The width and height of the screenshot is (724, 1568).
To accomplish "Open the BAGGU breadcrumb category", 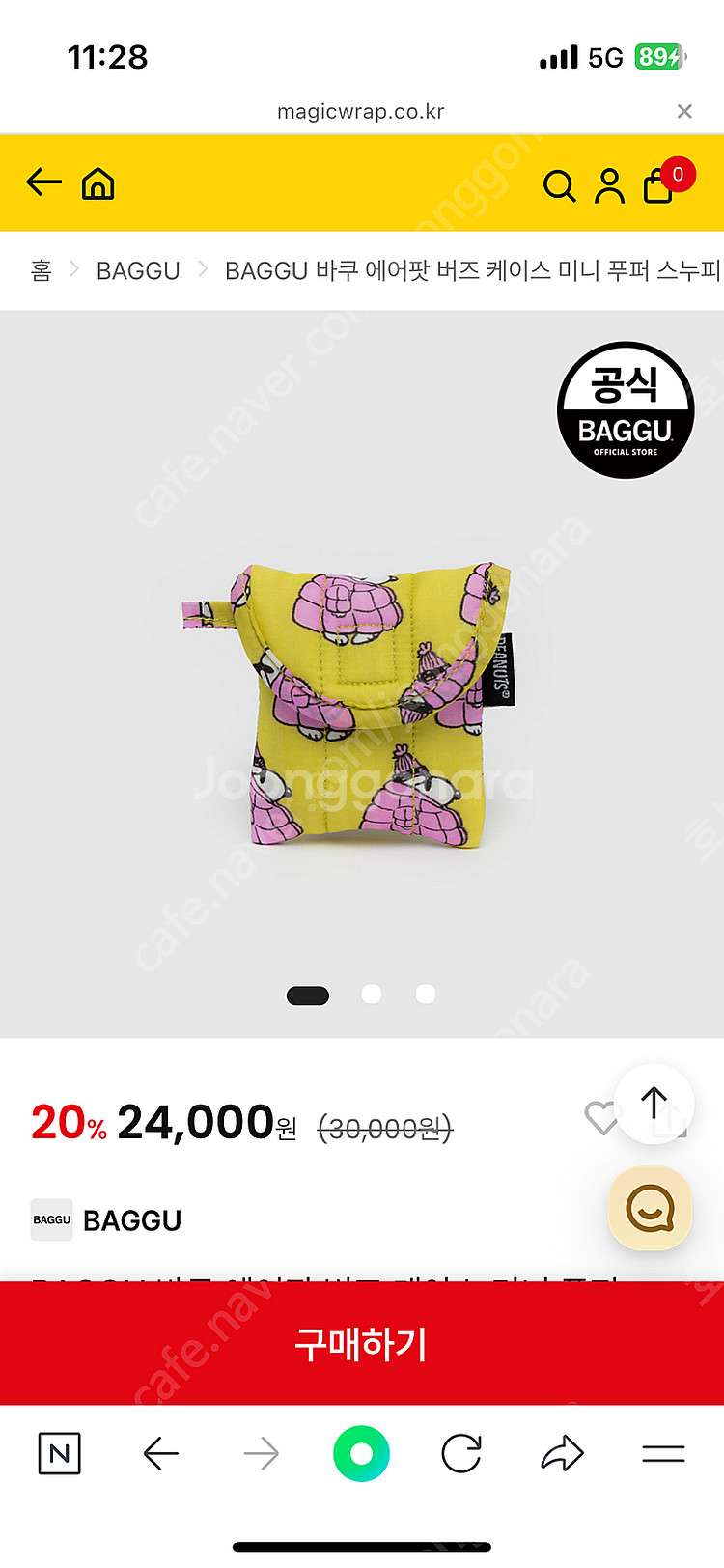I will coord(138,270).
